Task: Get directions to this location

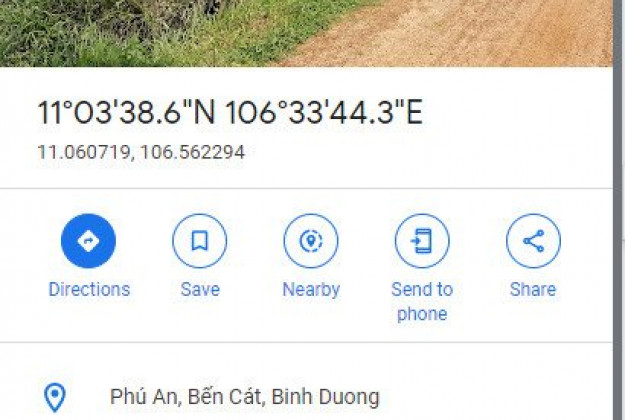Action: [x=88, y=242]
